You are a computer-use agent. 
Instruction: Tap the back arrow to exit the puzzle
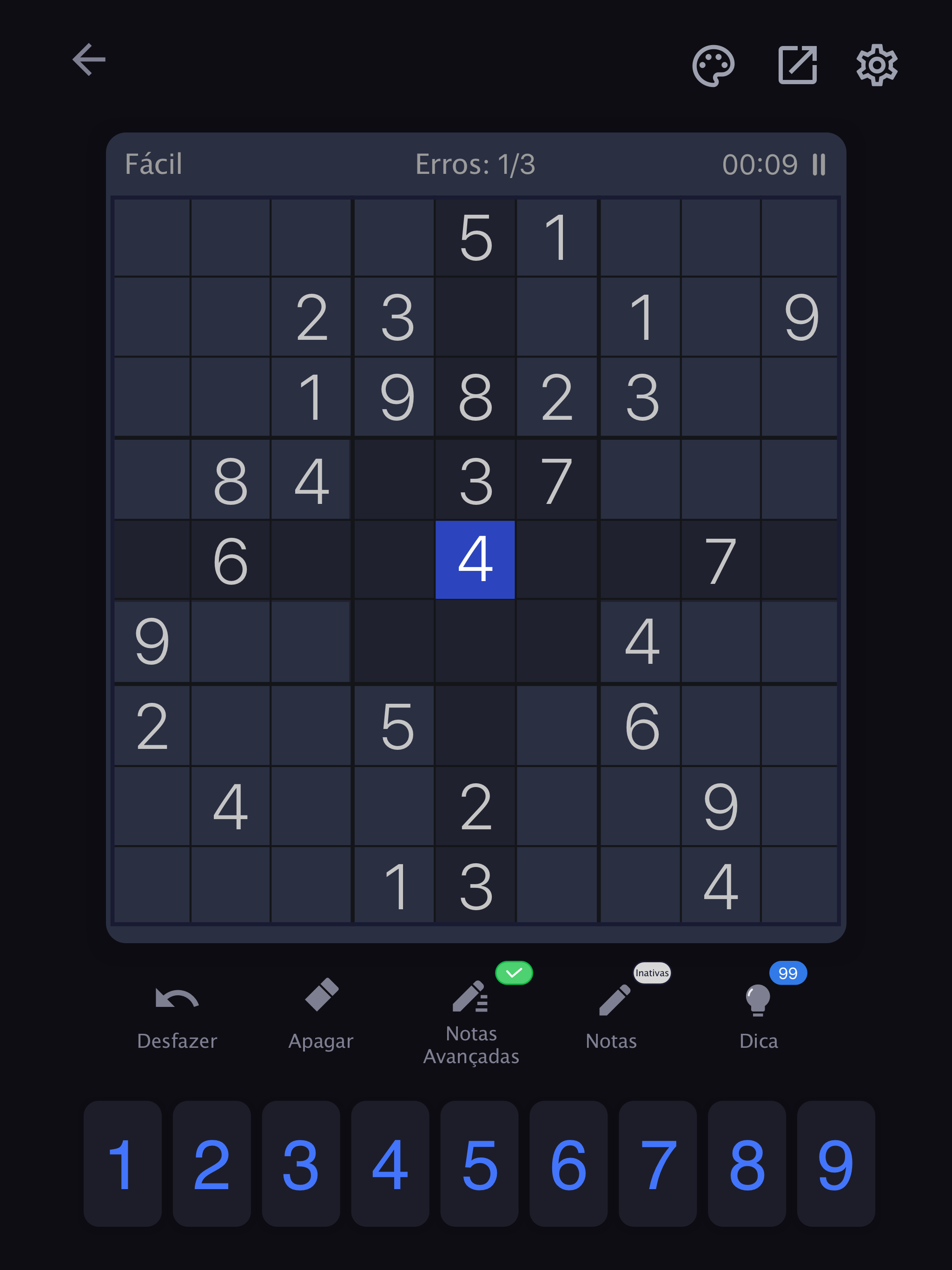(x=89, y=59)
